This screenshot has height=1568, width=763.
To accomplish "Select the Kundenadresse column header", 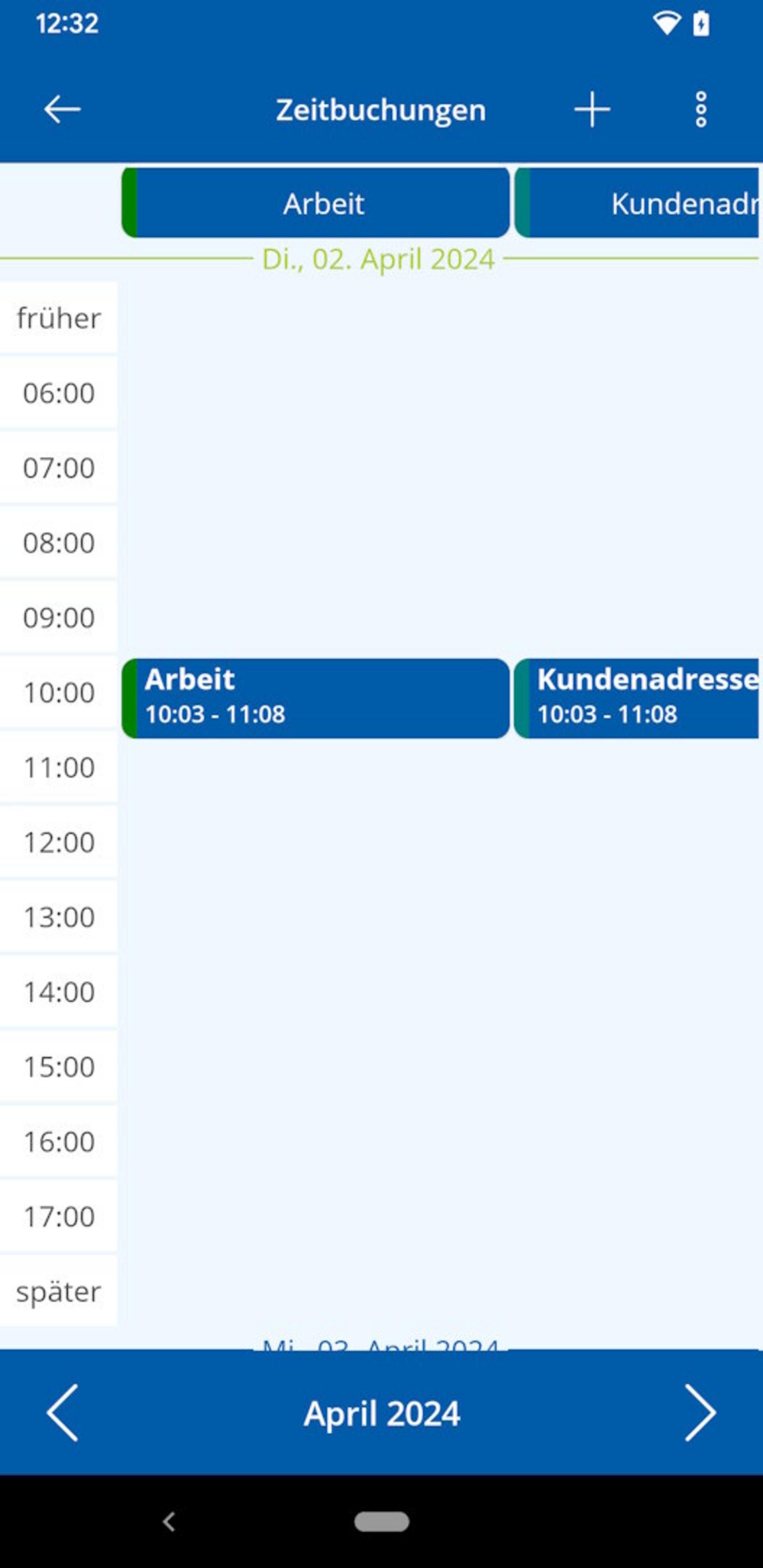I will coord(637,203).
